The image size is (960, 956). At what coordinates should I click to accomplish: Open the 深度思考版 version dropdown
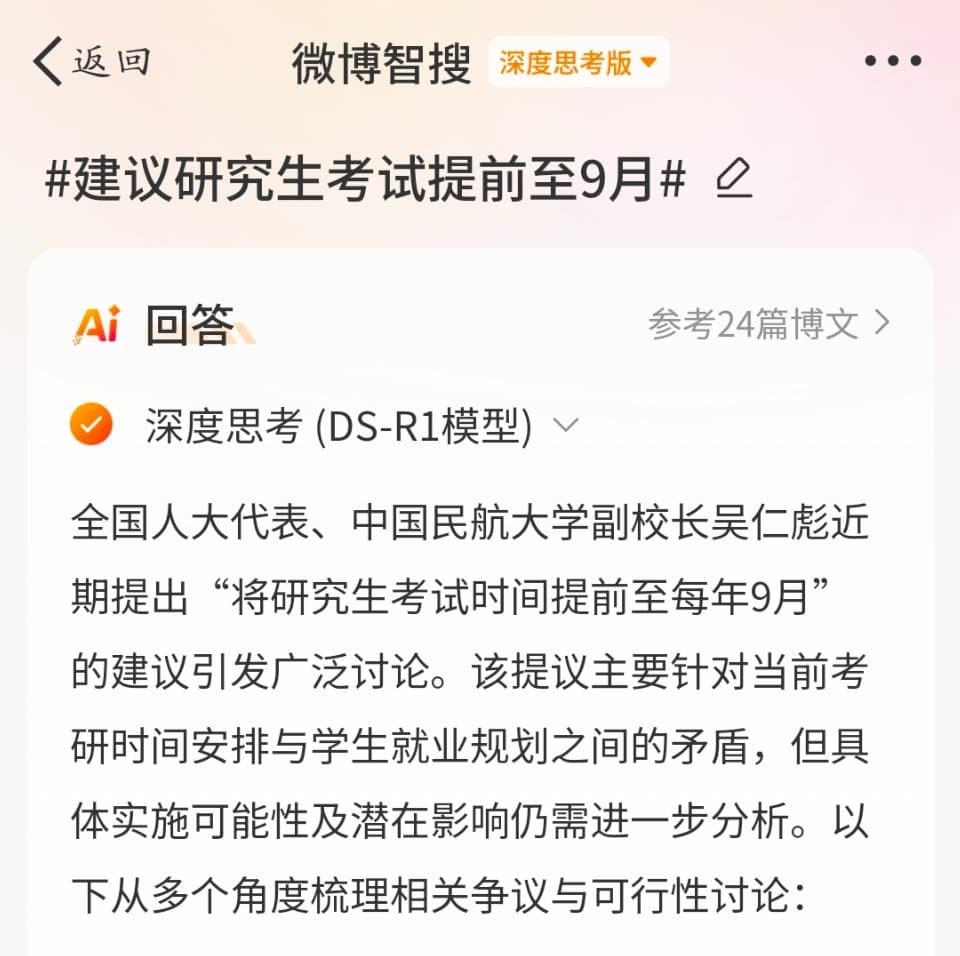(x=579, y=63)
